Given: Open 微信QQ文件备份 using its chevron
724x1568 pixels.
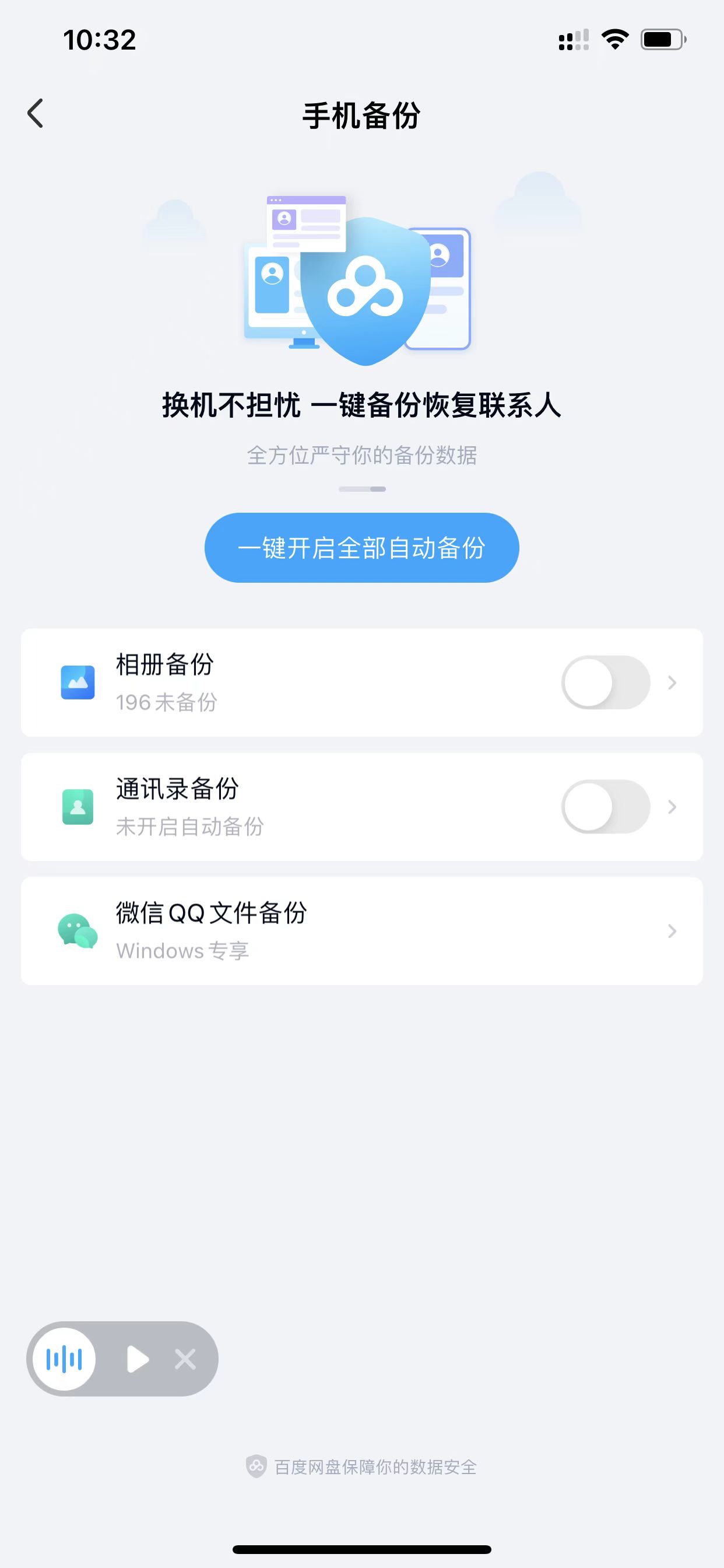Looking at the screenshot, I should pos(672,930).
